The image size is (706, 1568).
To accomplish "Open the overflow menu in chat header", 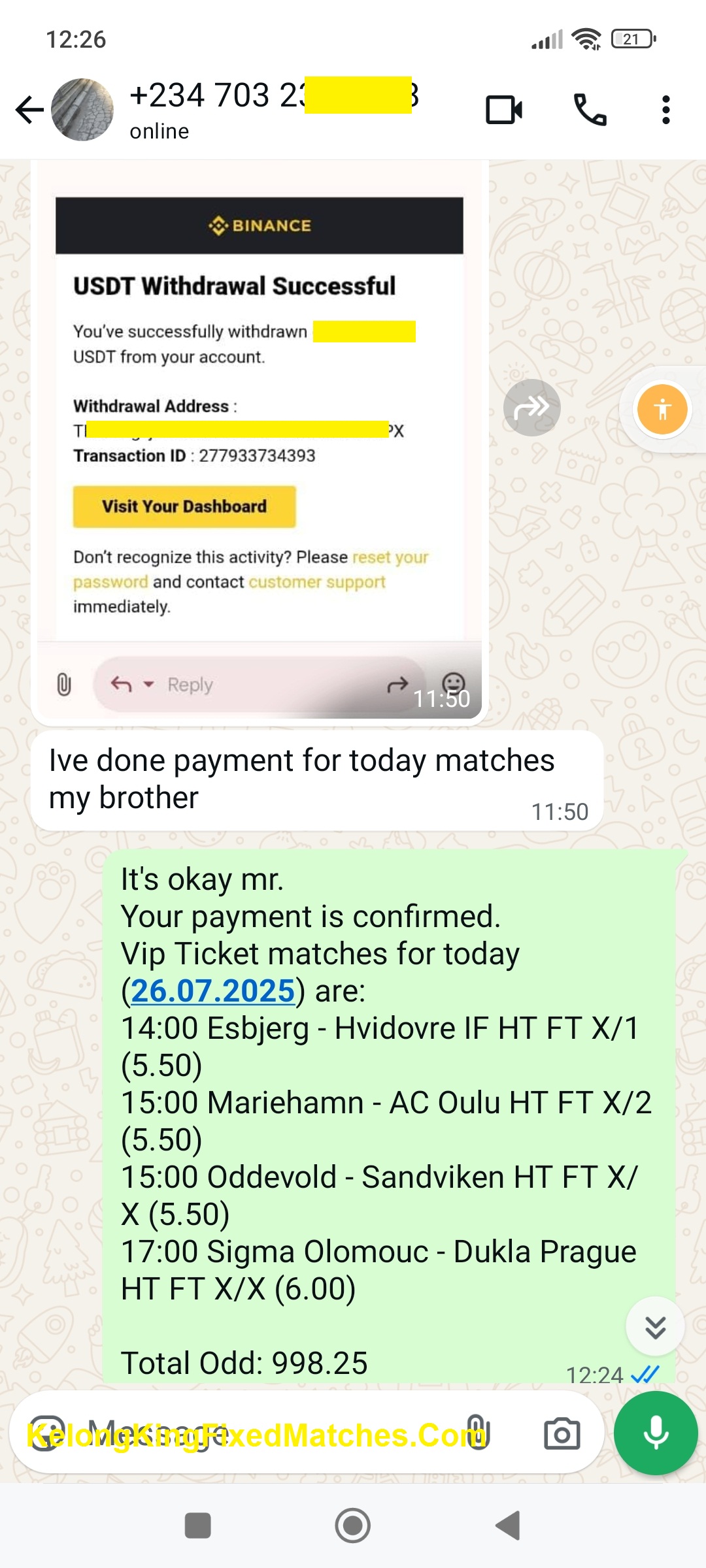I will [665, 110].
